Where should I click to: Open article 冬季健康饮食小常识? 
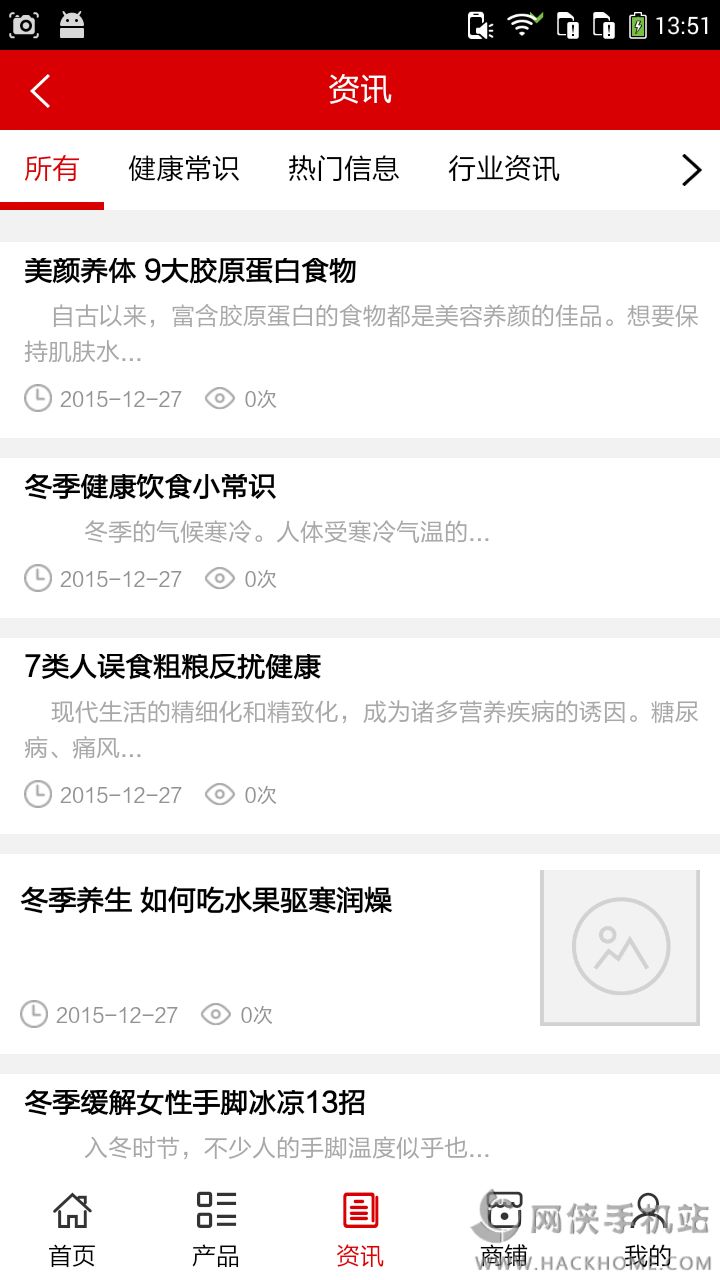coord(150,487)
